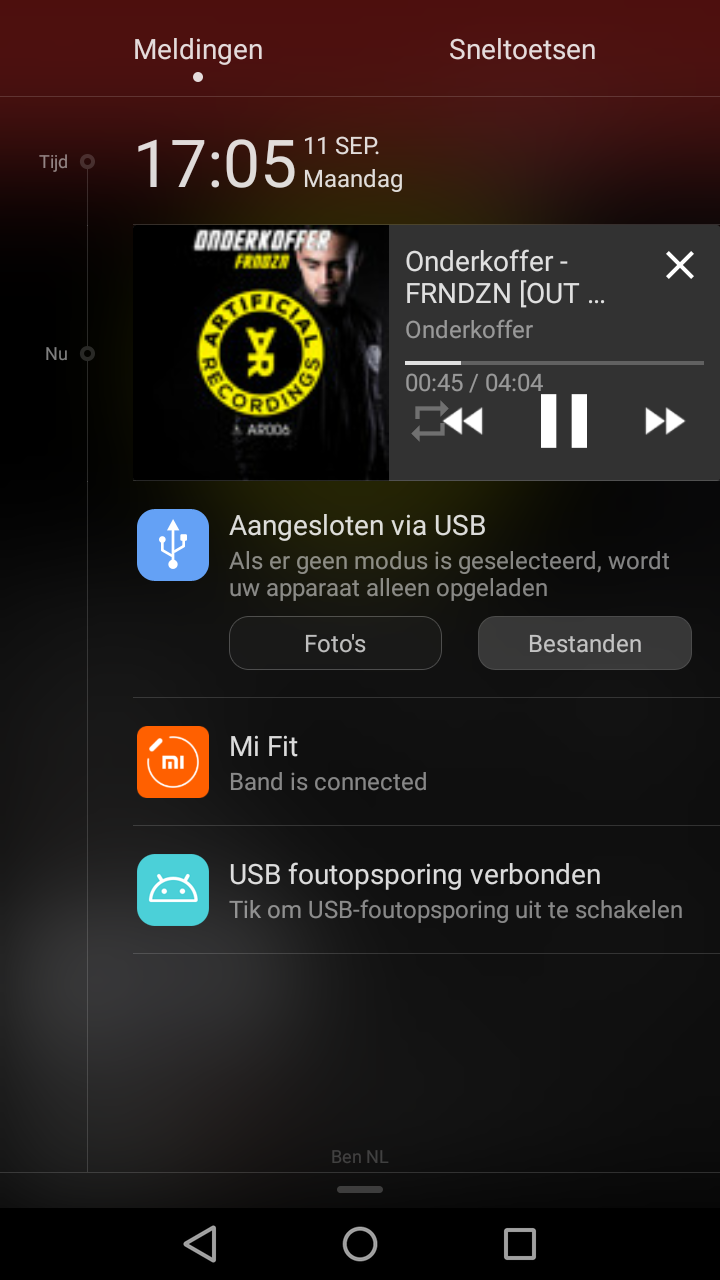Screen dimensions: 720x1280
Task: Seek within the track progress bar
Action: pos(554,363)
